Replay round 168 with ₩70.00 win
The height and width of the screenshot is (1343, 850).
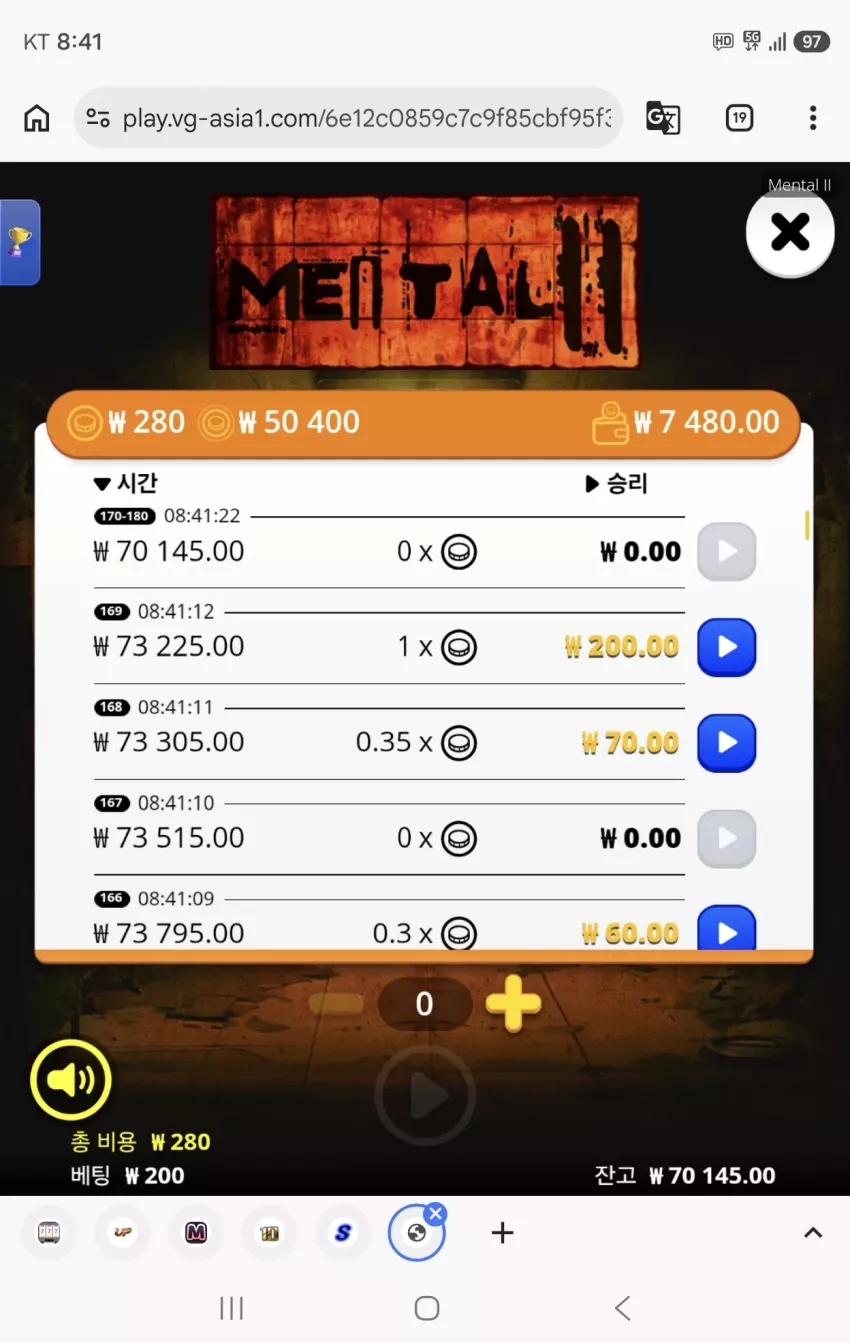coord(726,743)
